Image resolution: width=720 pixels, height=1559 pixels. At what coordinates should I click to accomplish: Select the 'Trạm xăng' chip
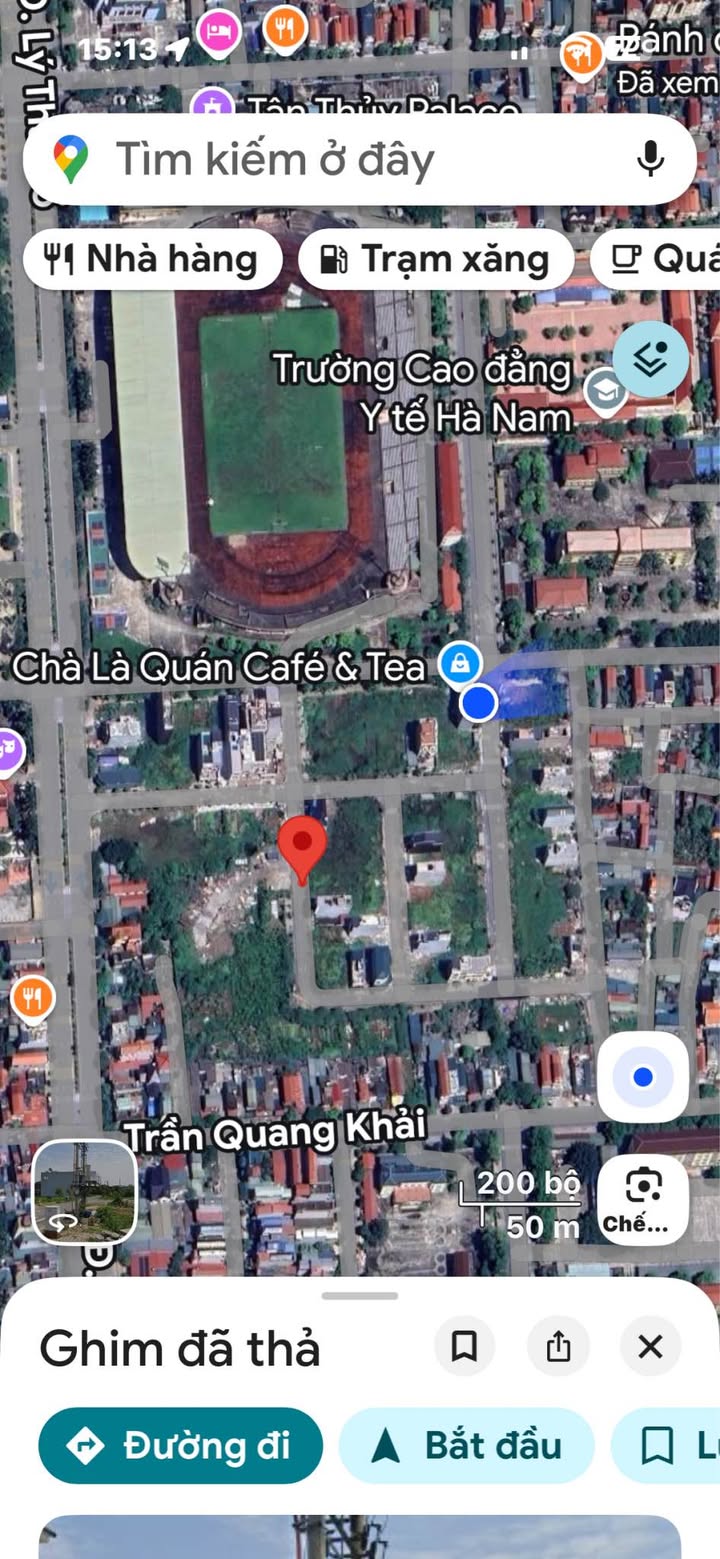tap(435, 260)
